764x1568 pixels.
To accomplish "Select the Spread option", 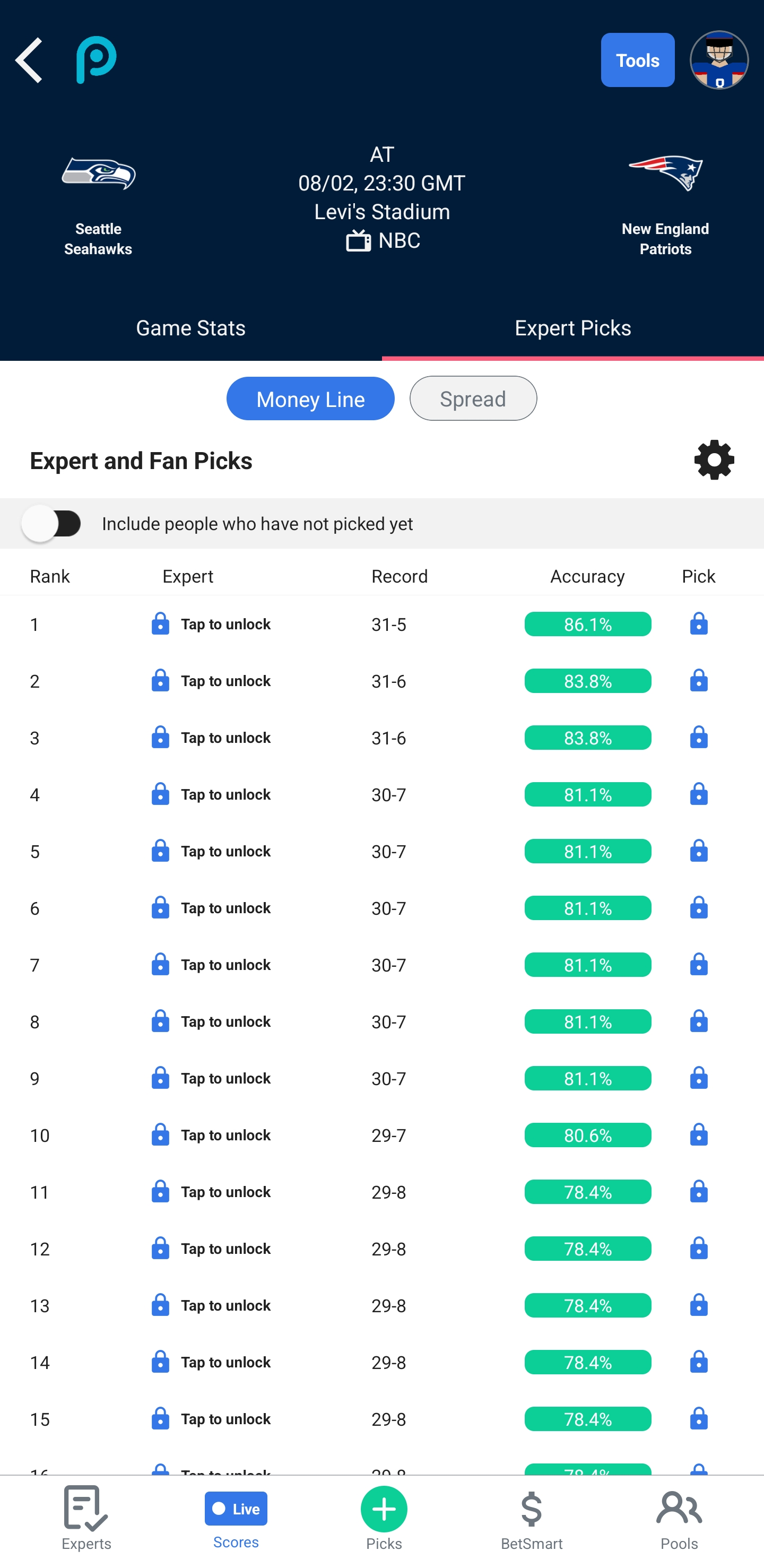I will (x=472, y=399).
